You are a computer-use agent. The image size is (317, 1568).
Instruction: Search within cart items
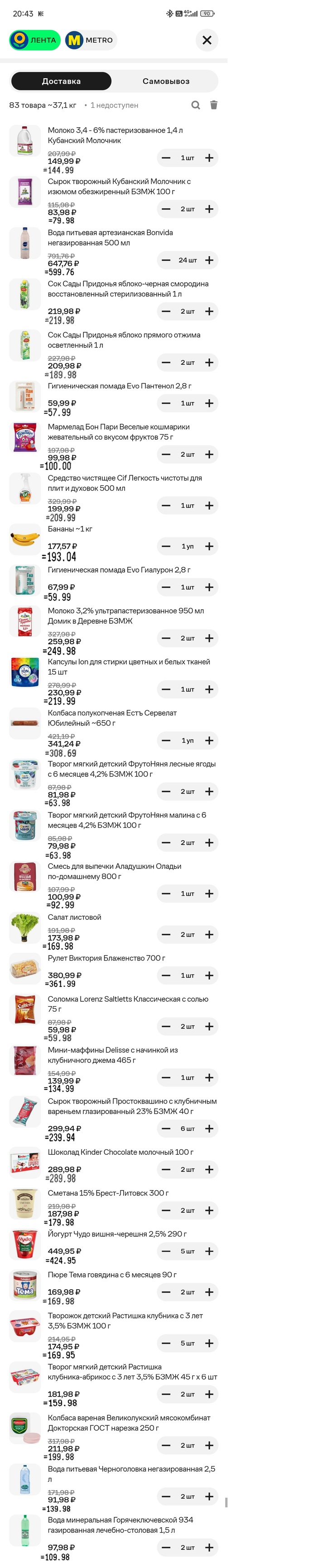point(195,105)
